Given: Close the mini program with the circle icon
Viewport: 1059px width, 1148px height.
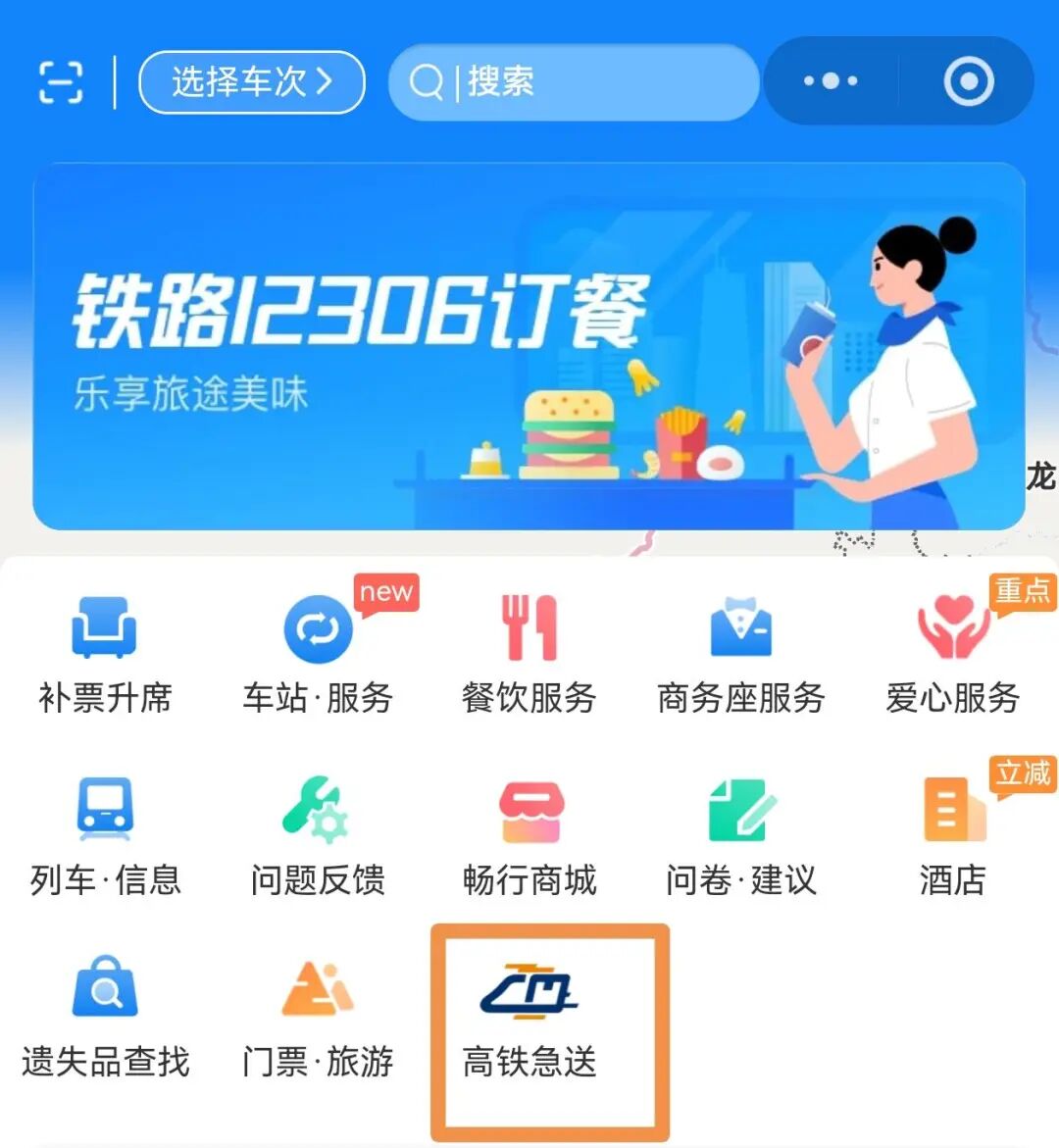Looking at the screenshot, I should coord(968,81).
